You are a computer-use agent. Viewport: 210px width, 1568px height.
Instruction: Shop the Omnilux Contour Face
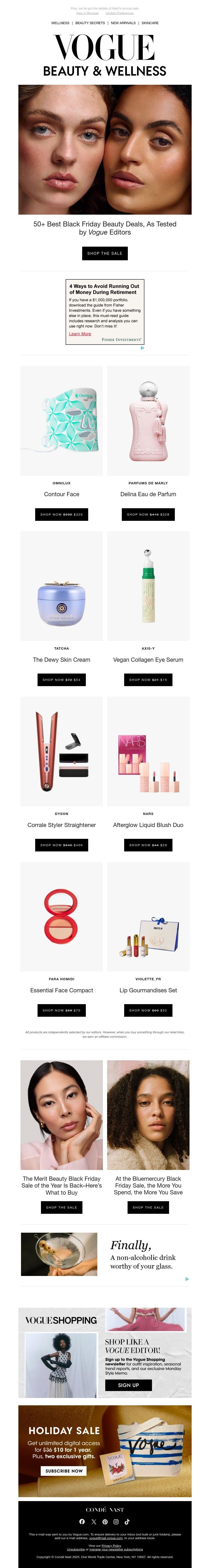click(61, 514)
